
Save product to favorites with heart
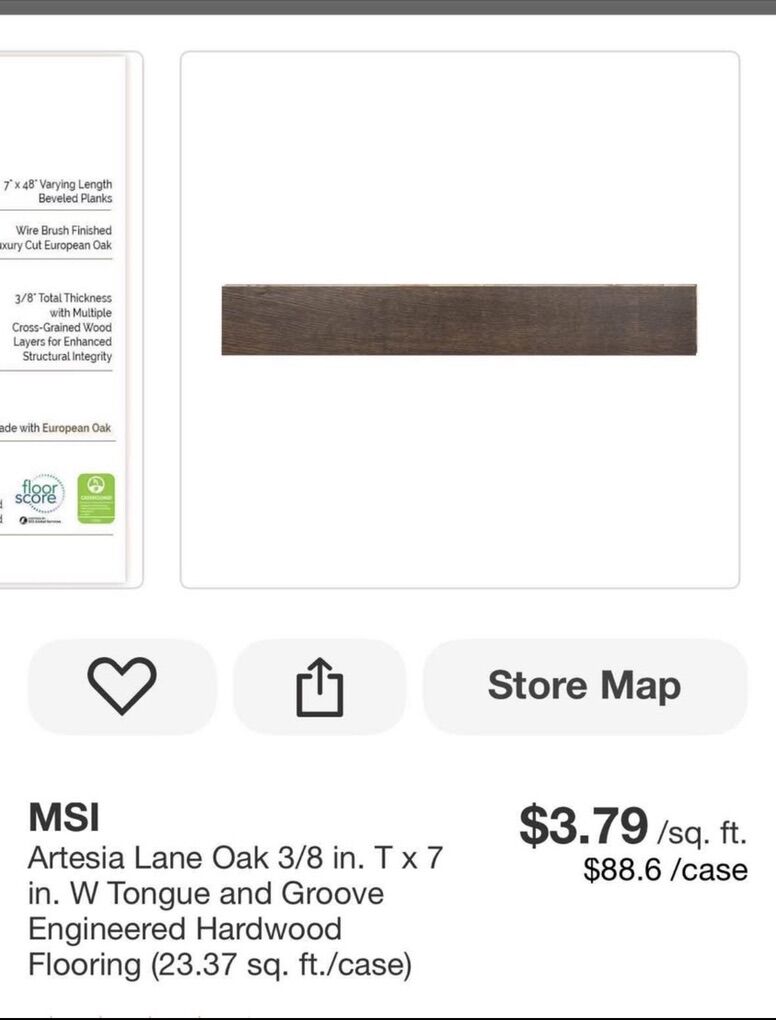(x=122, y=686)
